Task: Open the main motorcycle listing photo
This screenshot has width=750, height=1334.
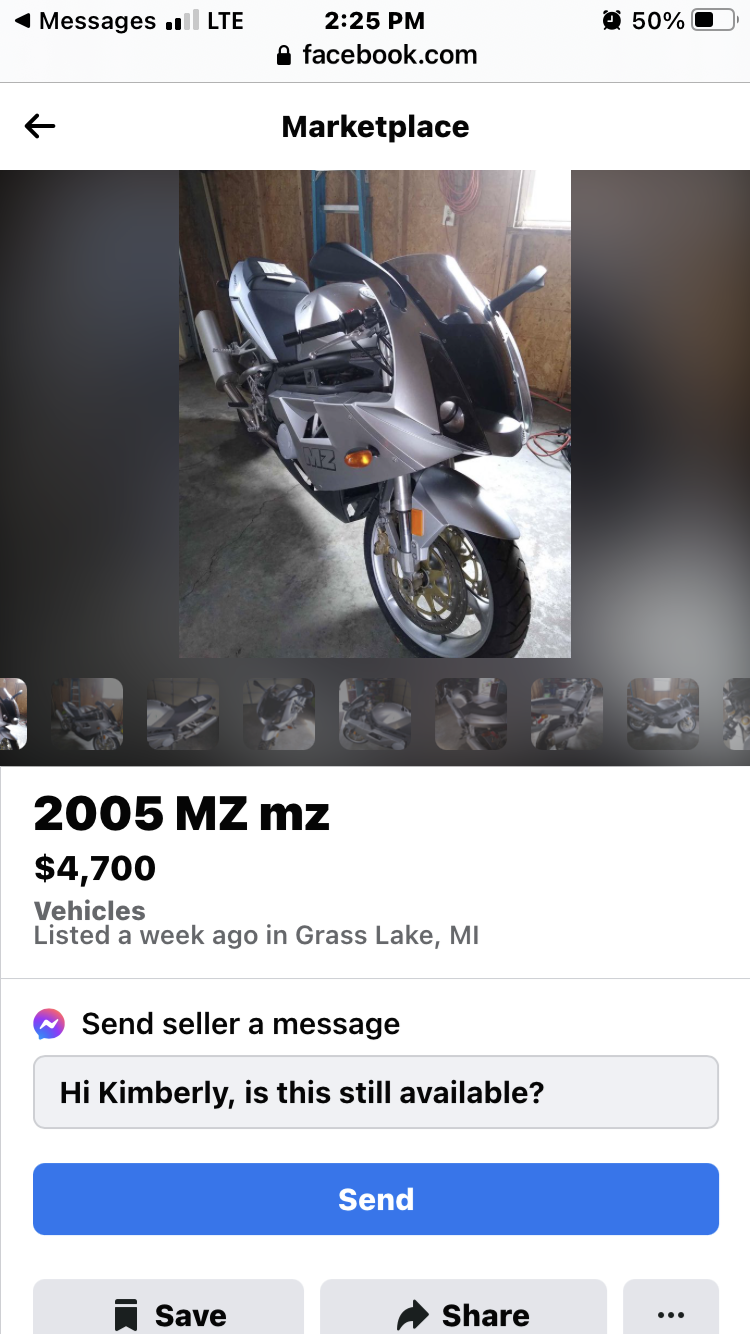Action: pos(375,414)
